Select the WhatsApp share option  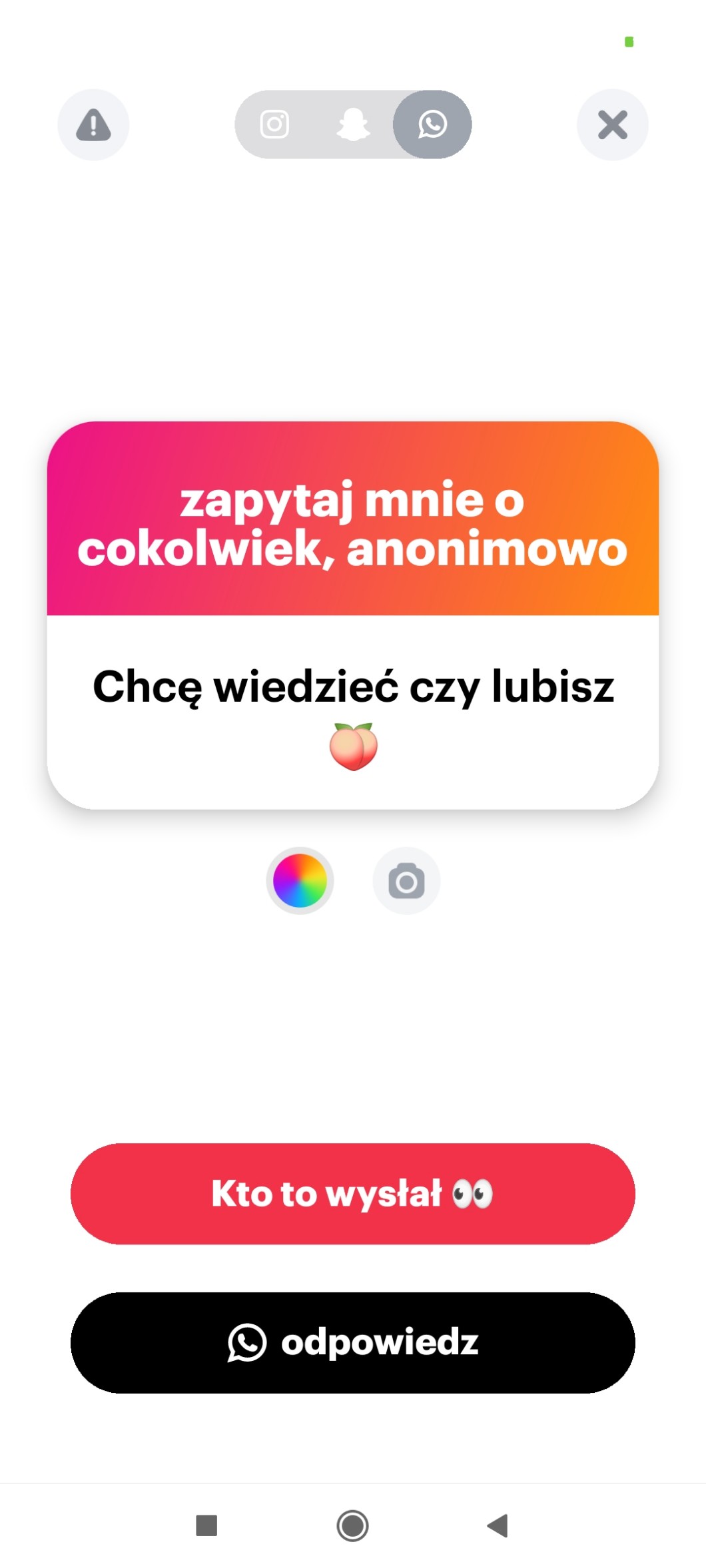tap(432, 125)
